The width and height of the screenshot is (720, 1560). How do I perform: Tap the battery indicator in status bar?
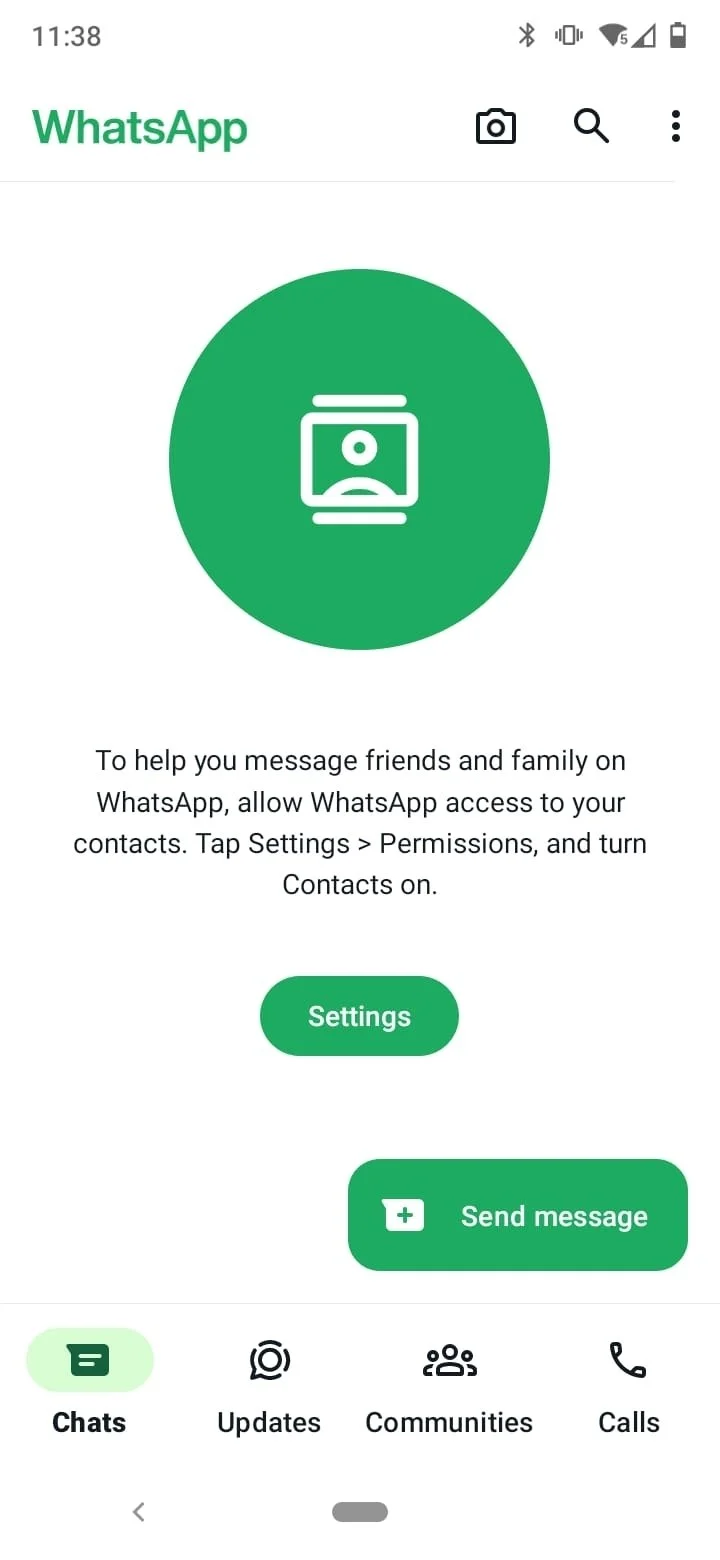[x=679, y=35]
